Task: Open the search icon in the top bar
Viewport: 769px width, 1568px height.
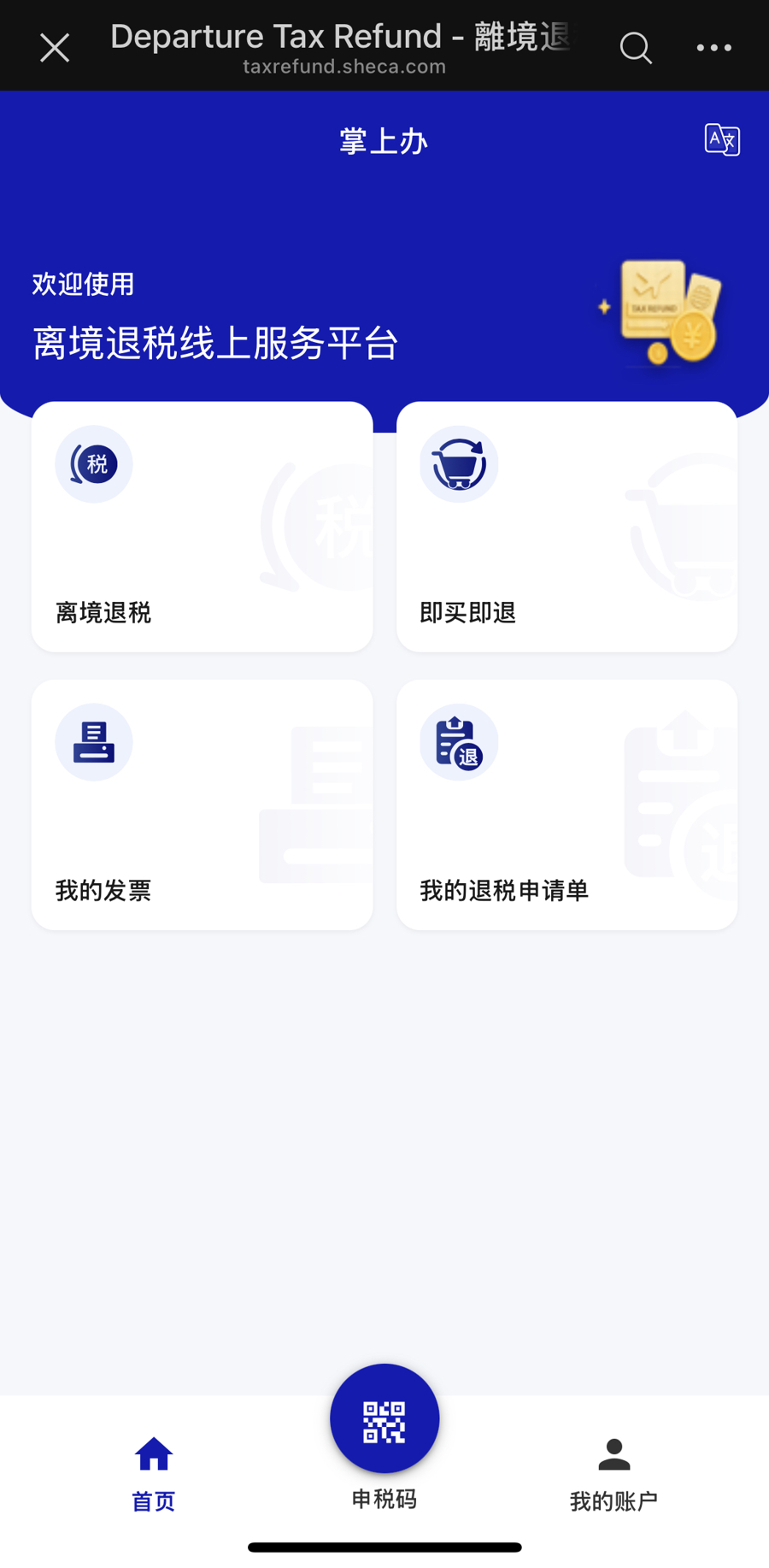Action: [636, 48]
